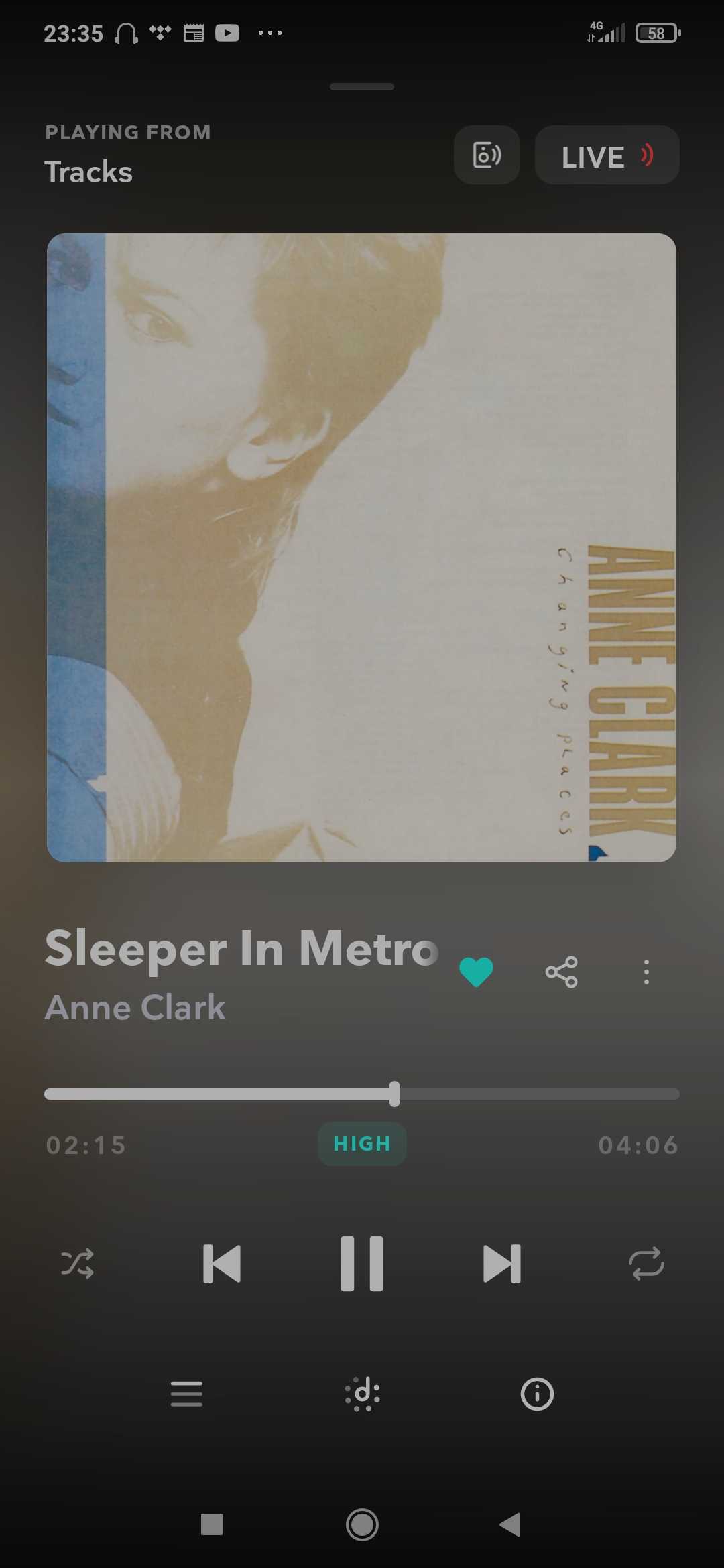Toggle repeat mode

point(646,1264)
